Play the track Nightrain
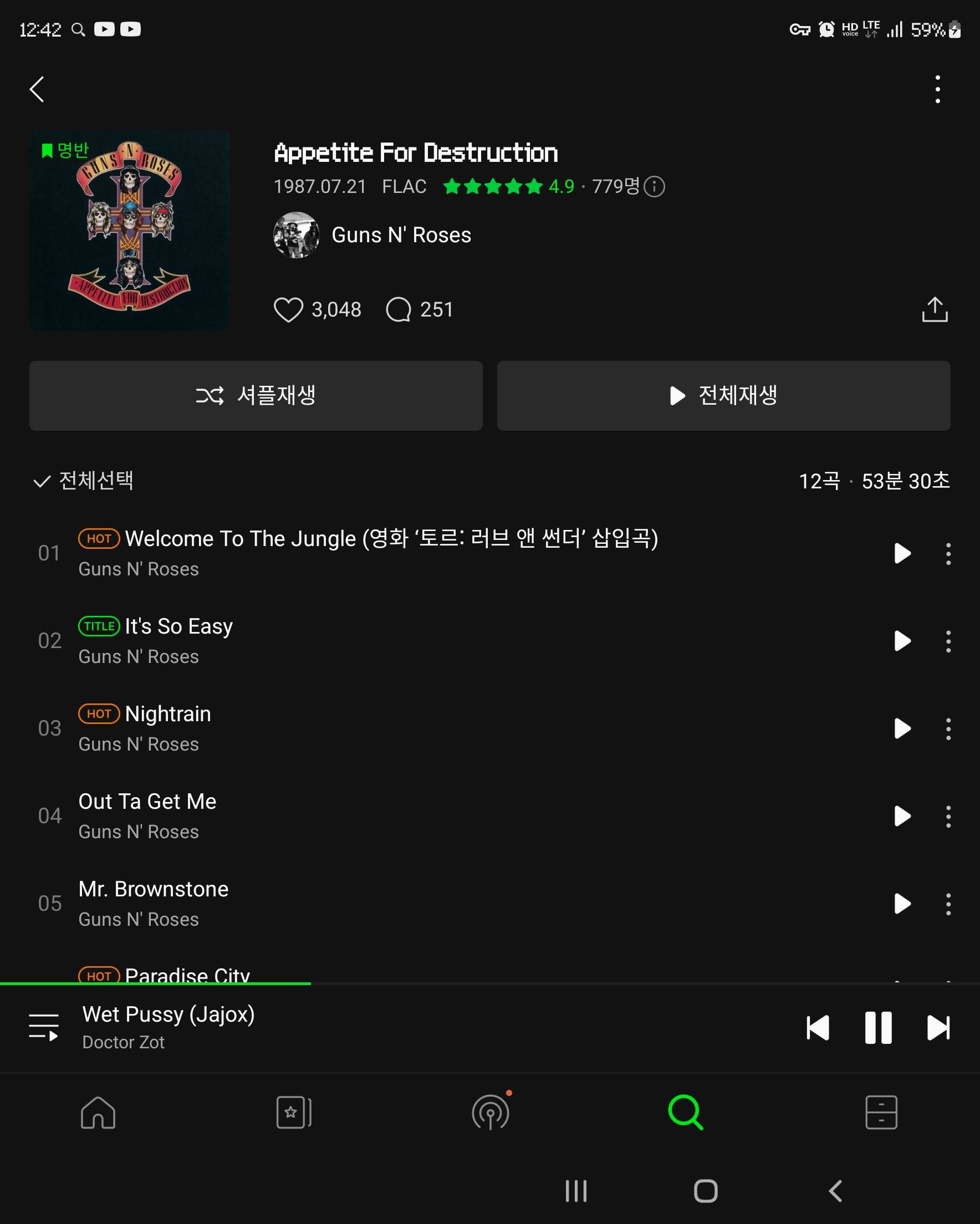 click(902, 728)
